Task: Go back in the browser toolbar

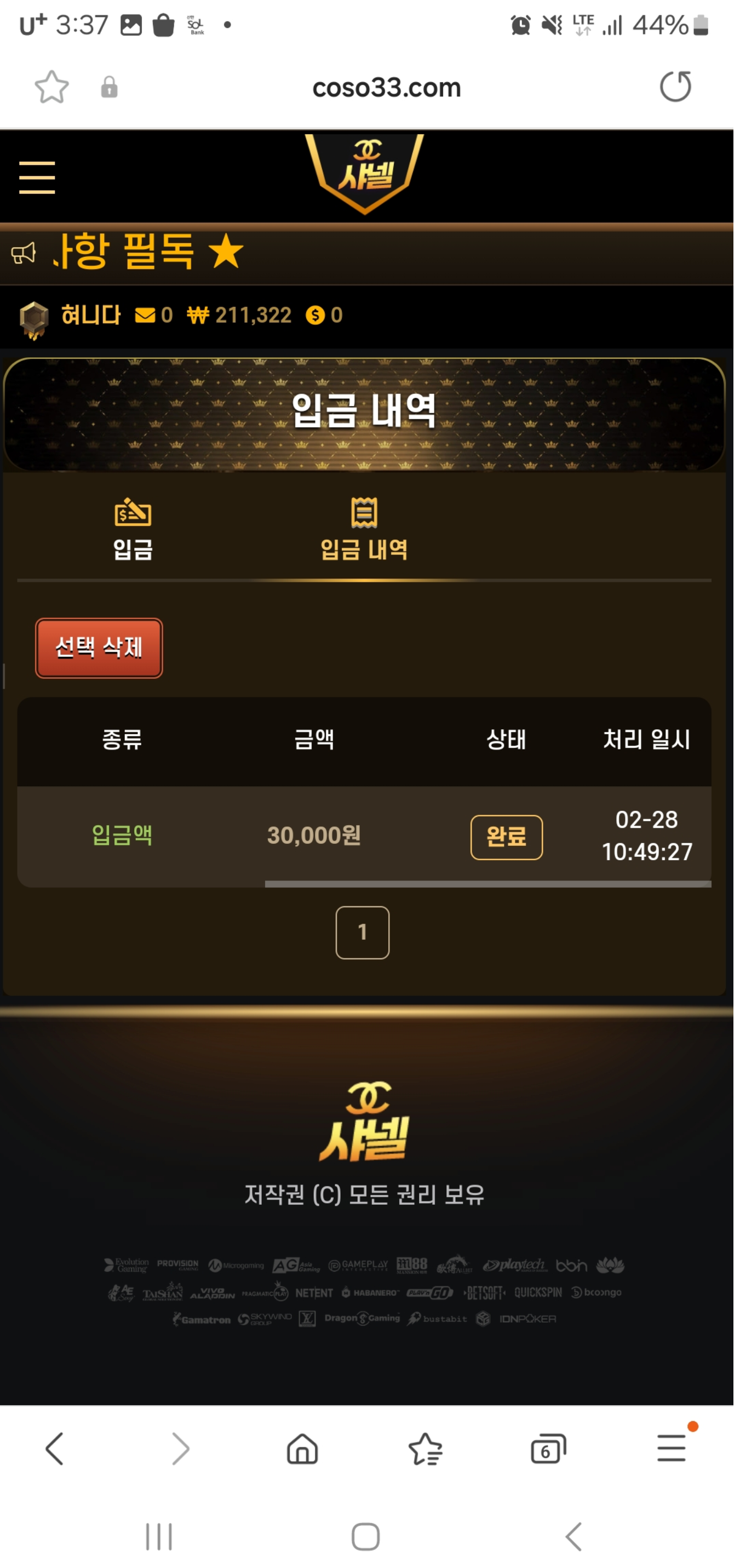Action: [55, 1448]
